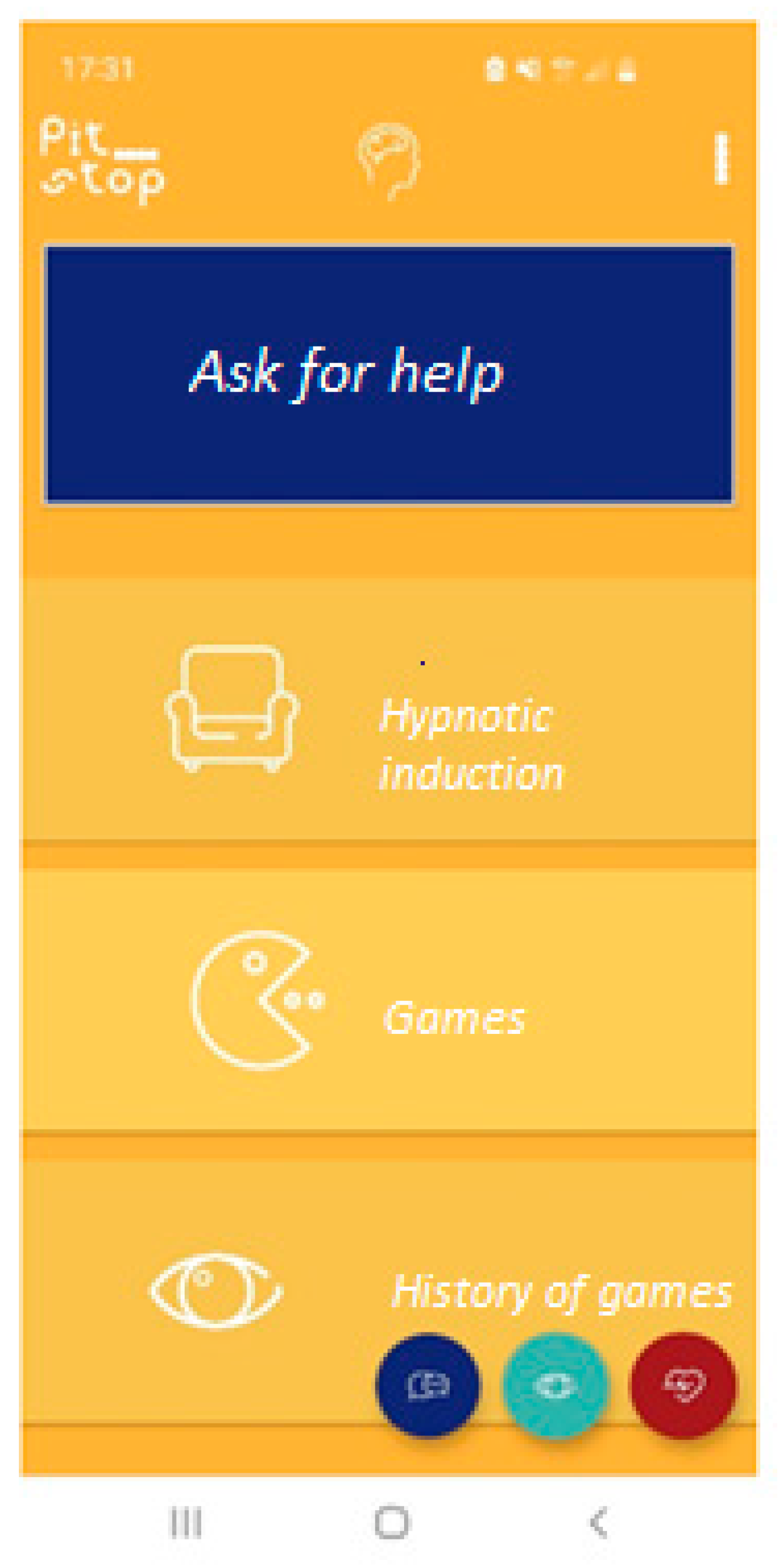Tap the red heart floating button
Screen dimensions: 779x1568
click(x=683, y=1385)
